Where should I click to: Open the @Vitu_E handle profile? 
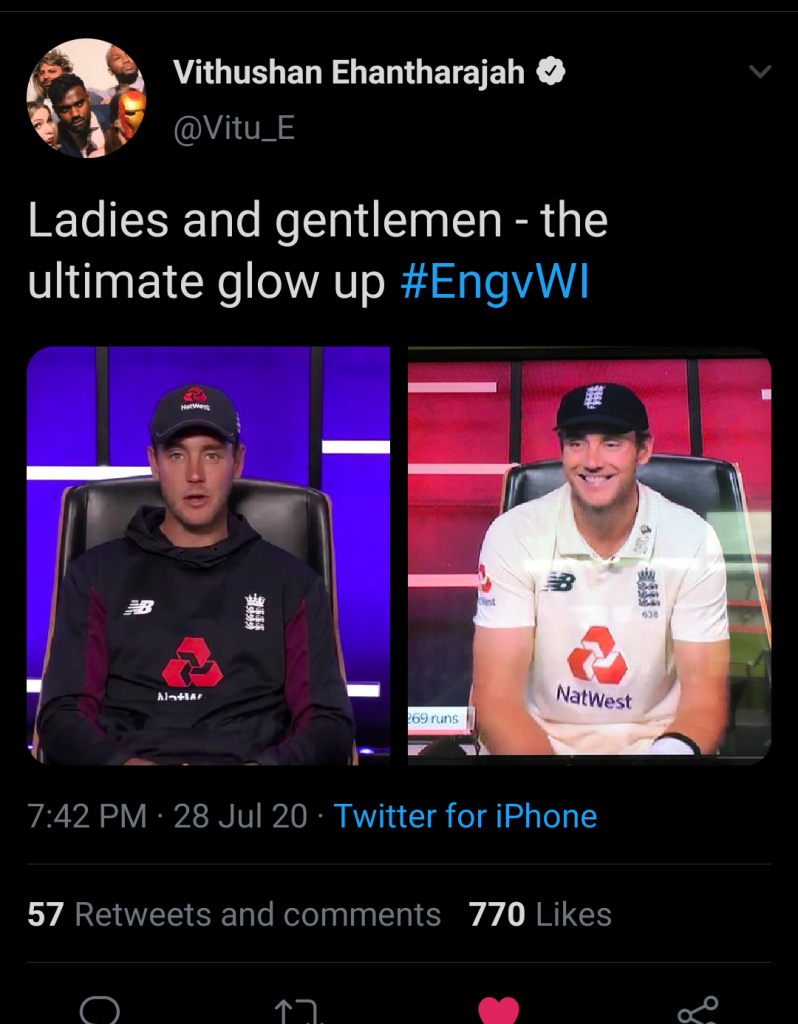[x=234, y=129]
